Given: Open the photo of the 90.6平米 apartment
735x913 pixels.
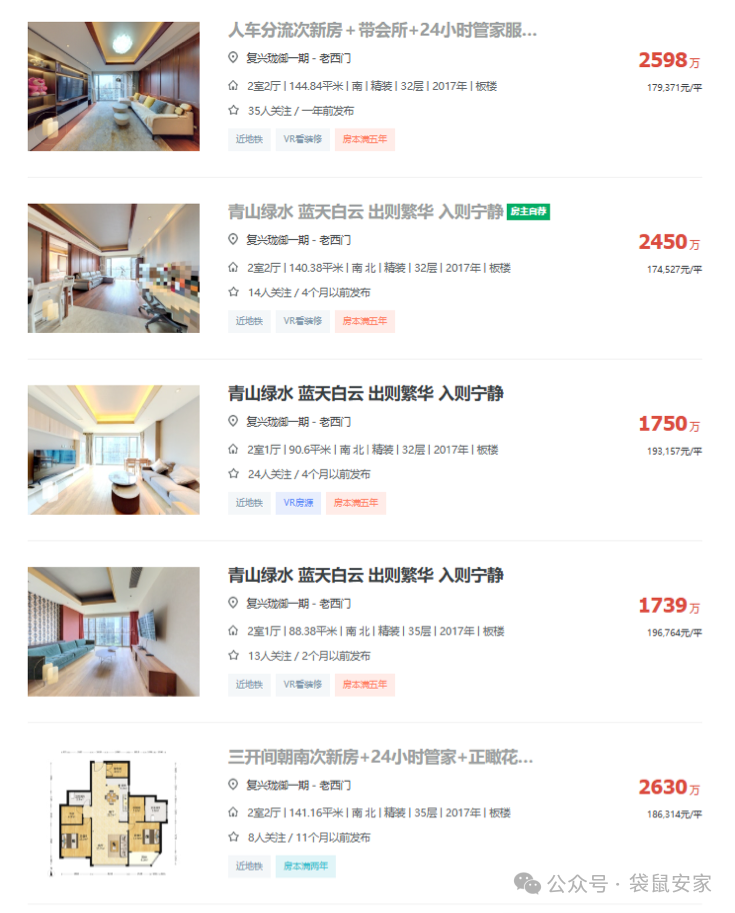Looking at the screenshot, I should point(113,450).
